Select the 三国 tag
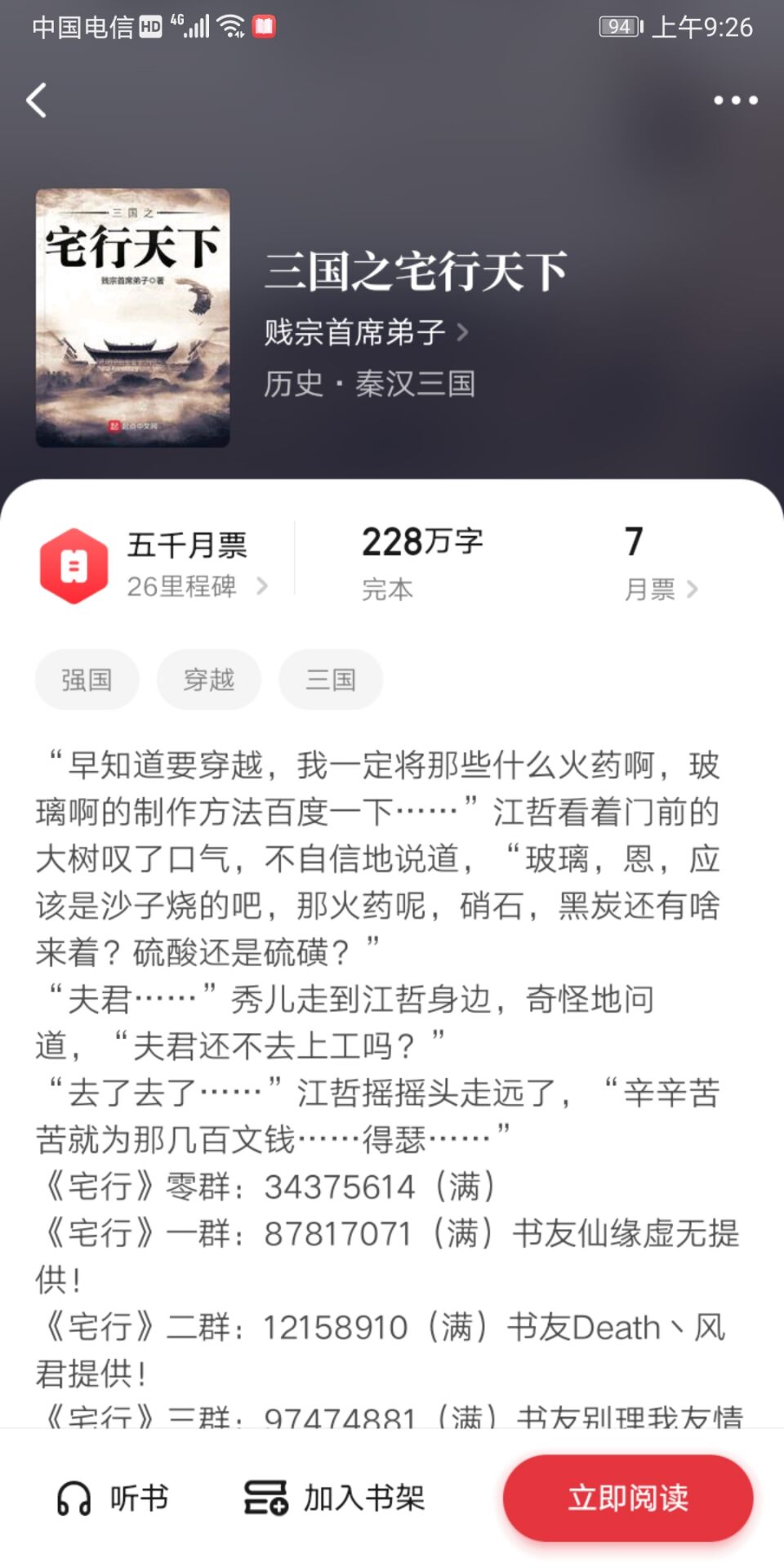The image size is (784, 1568). point(330,679)
